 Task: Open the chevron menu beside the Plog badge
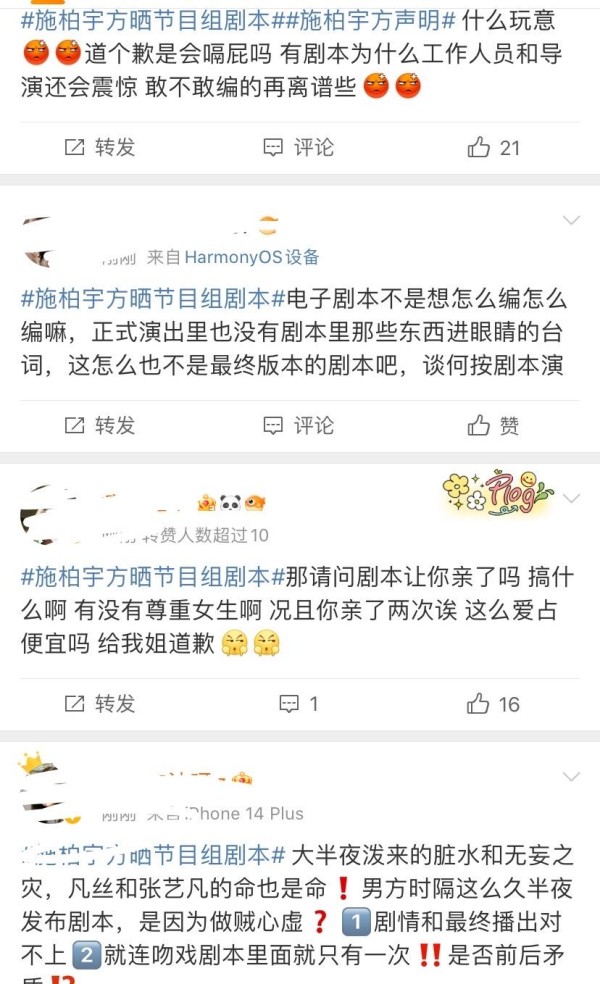571,498
